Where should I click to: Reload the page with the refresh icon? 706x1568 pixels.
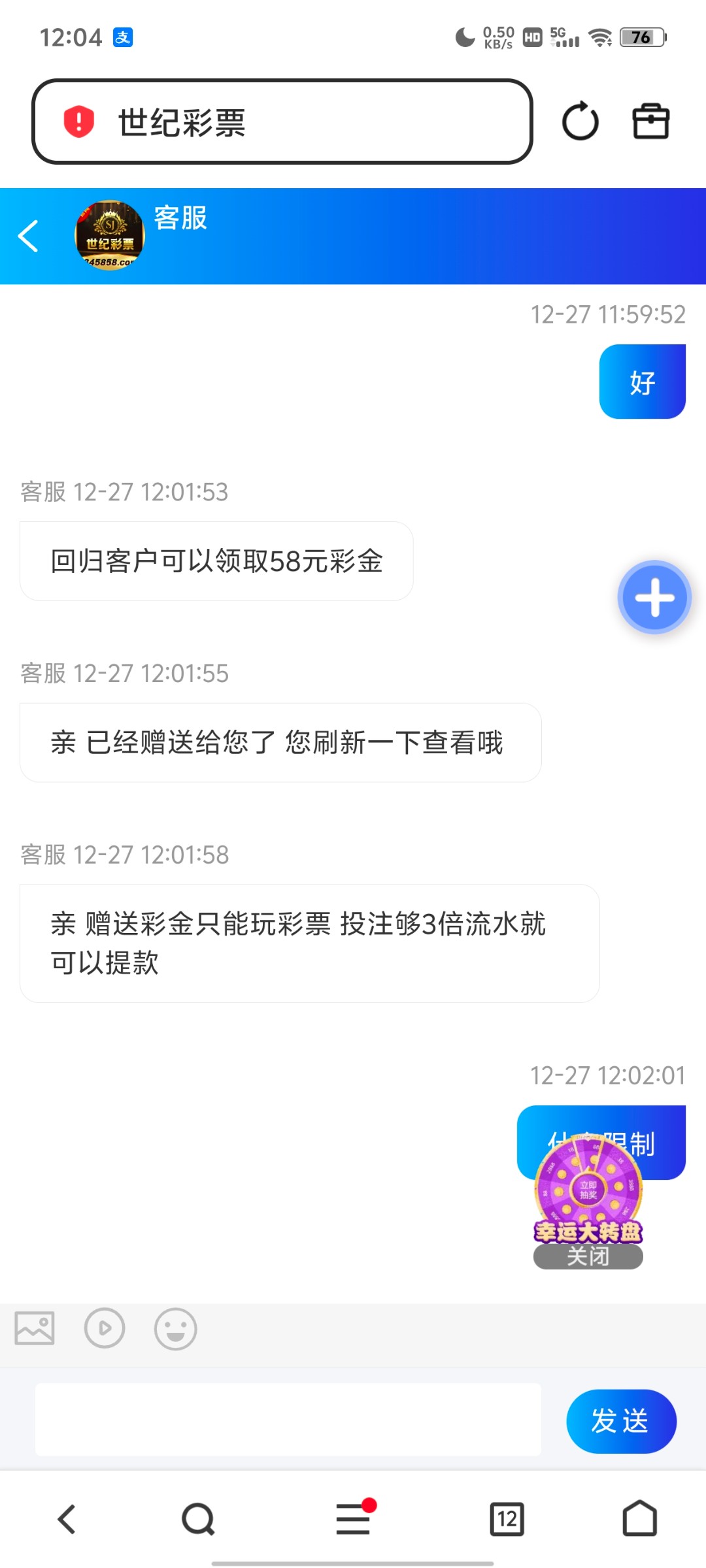tap(580, 122)
